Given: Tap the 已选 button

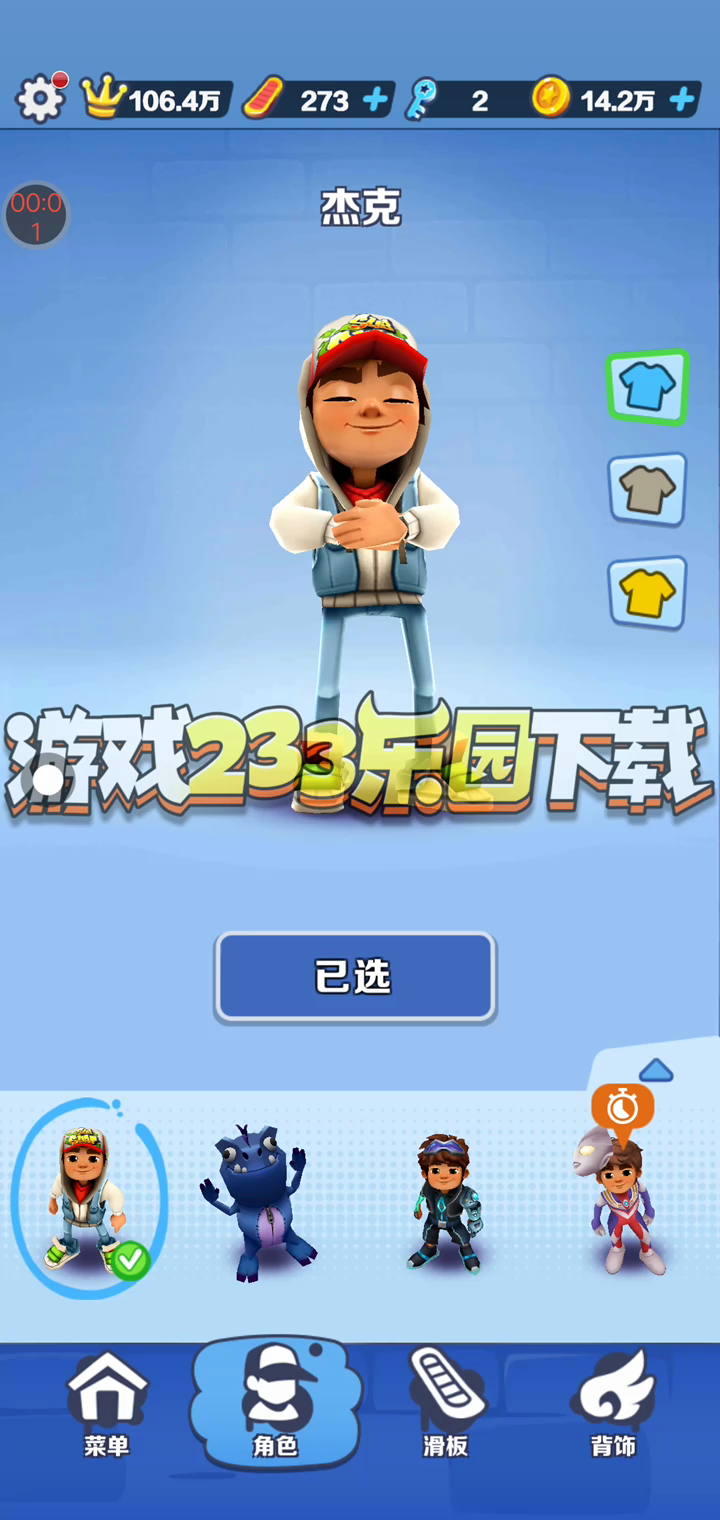Looking at the screenshot, I should coord(355,977).
